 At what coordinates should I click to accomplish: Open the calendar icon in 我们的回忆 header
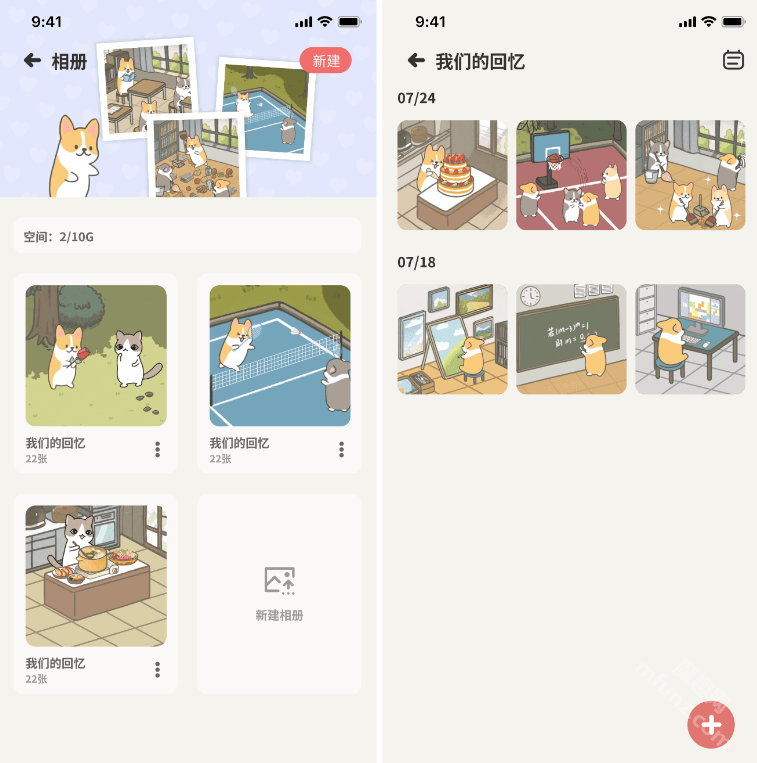[733, 61]
